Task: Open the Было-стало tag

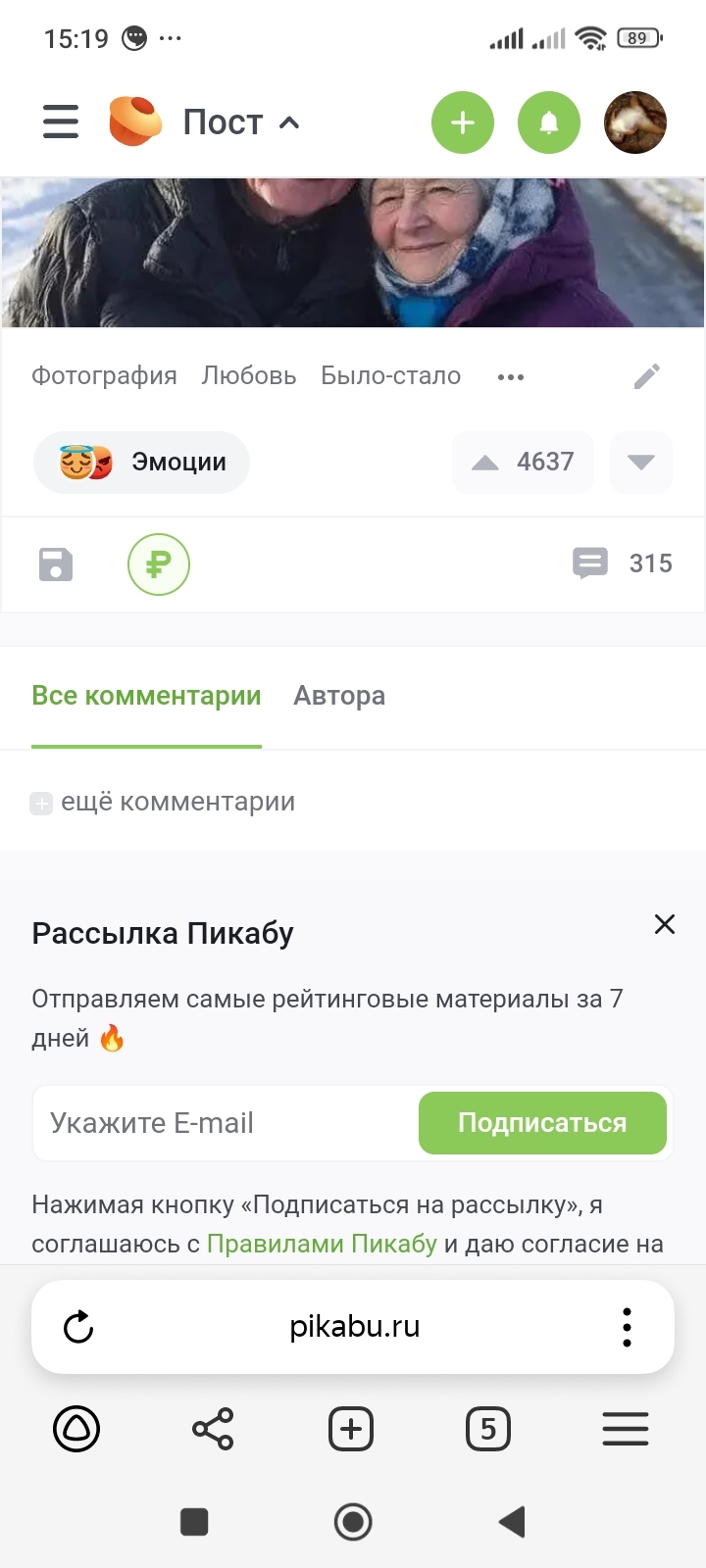Action: [390, 376]
